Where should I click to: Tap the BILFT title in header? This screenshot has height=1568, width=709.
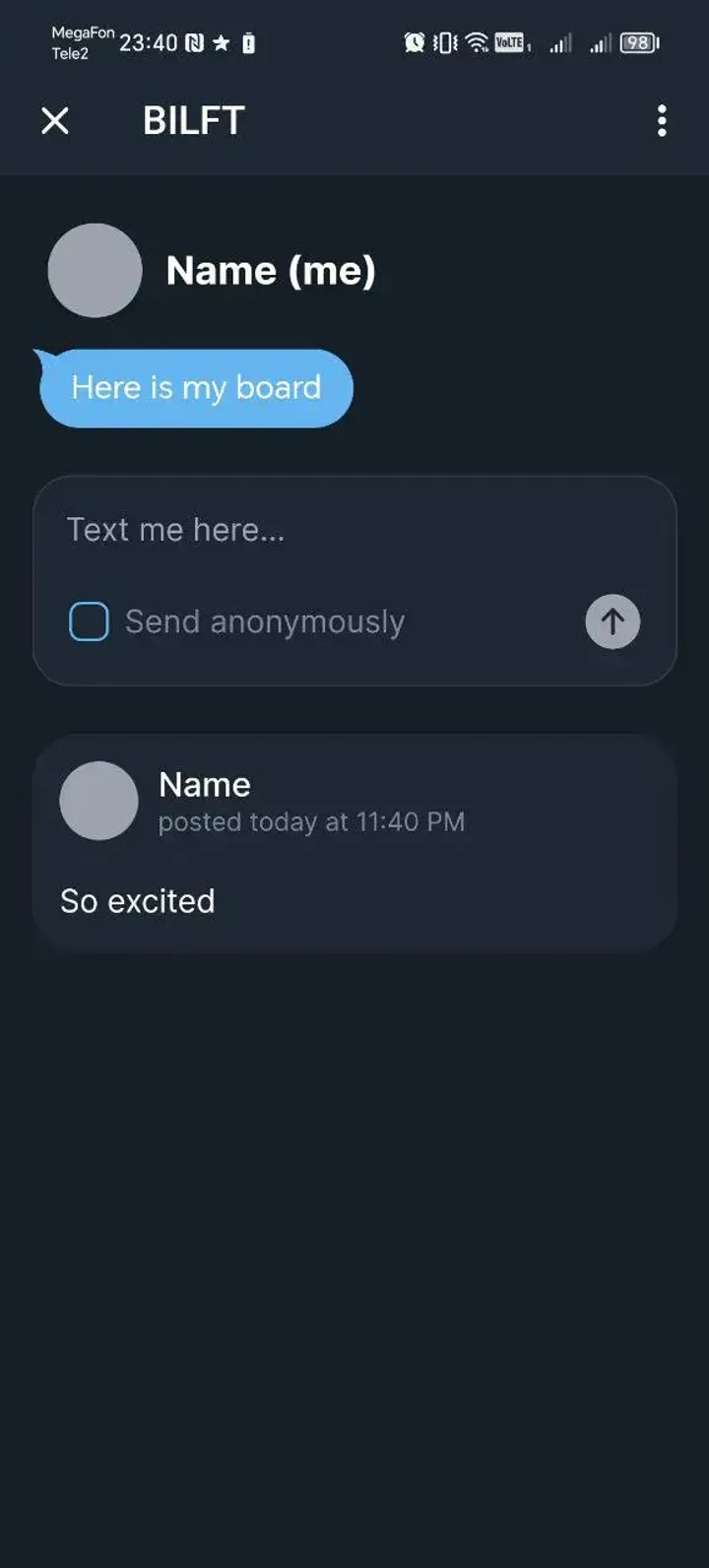[193, 120]
